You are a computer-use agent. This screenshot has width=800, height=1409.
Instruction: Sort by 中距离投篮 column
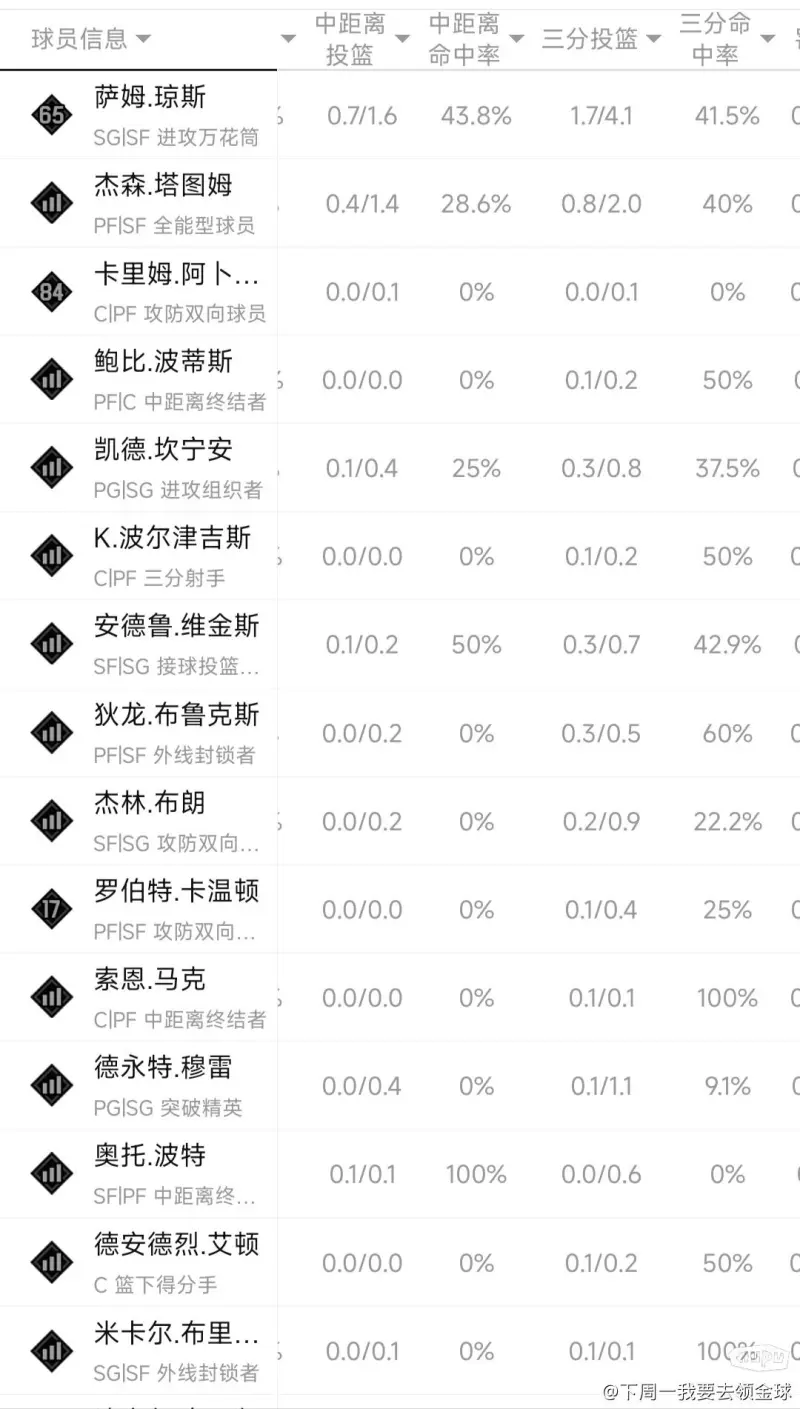tap(362, 39)
